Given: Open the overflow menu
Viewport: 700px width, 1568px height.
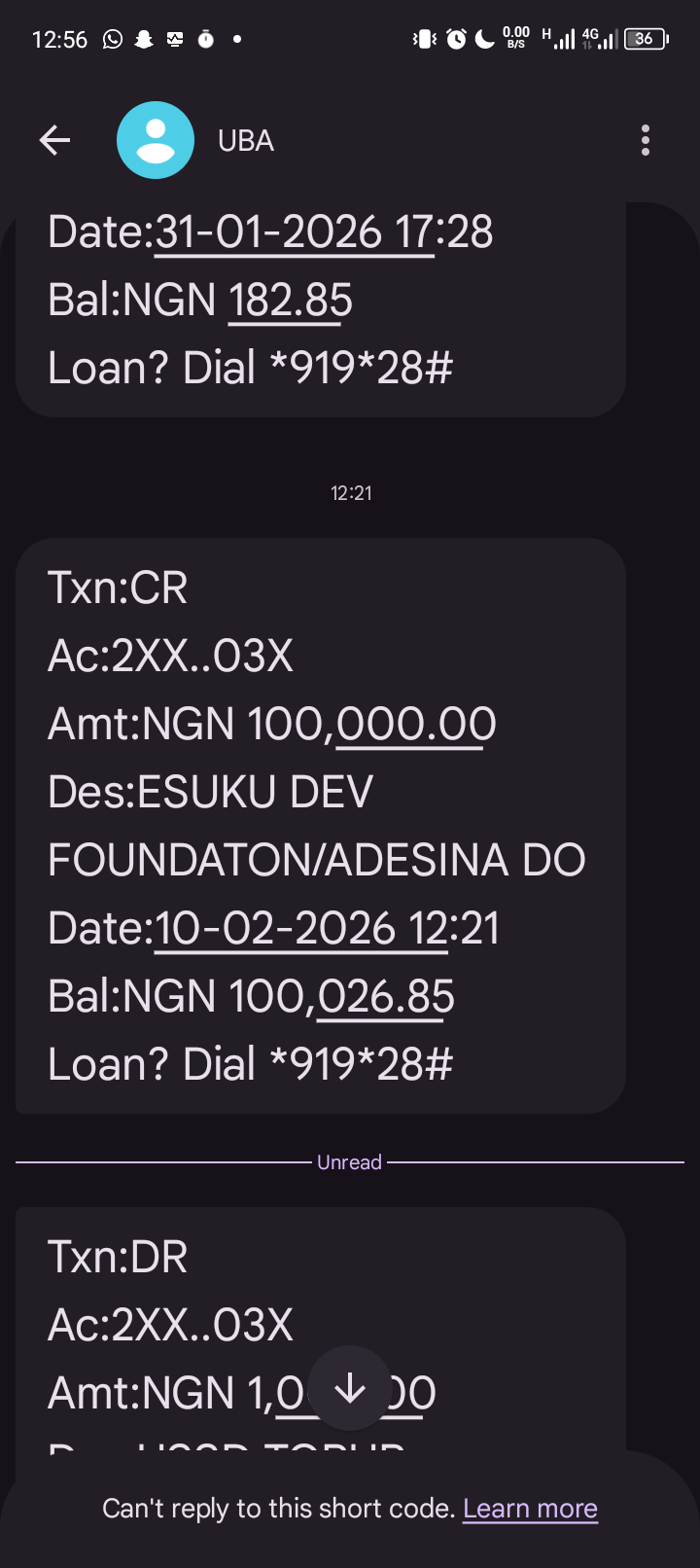Looking at the screenshot, I should [646, 141].
